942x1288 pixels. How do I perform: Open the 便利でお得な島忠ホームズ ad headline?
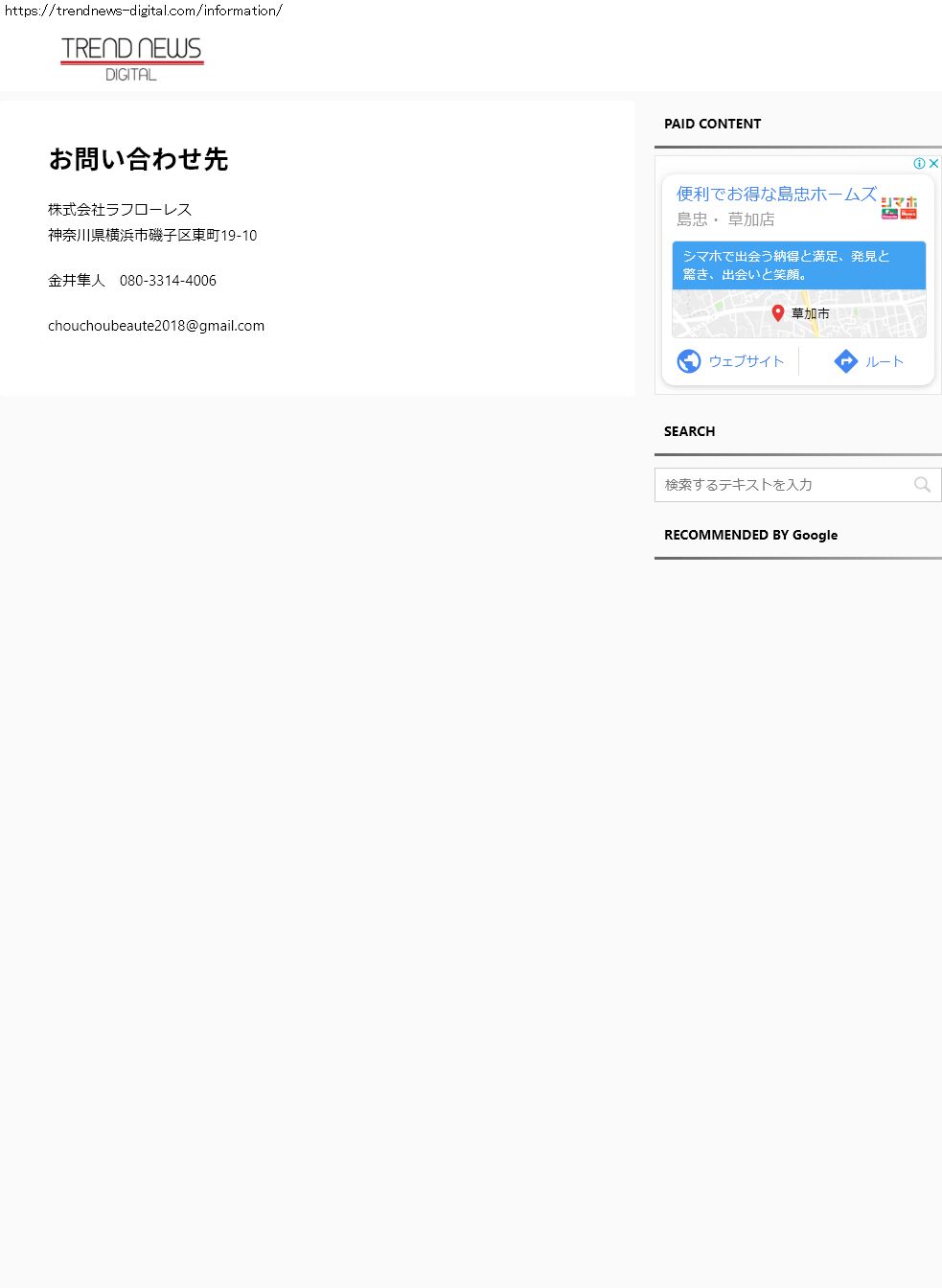pos(776,195)
